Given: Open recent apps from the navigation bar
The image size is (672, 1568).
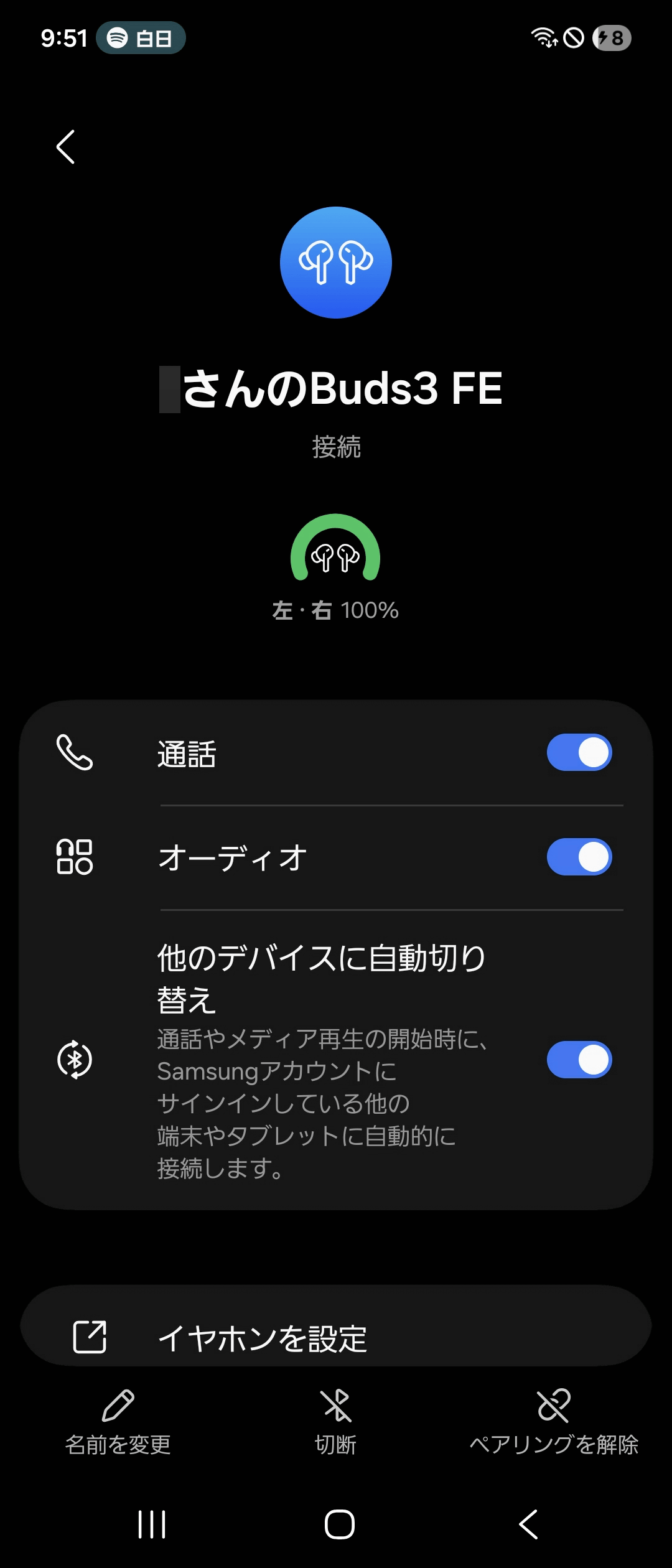Looking at the screenshot, I should (x=152, y=1524).
